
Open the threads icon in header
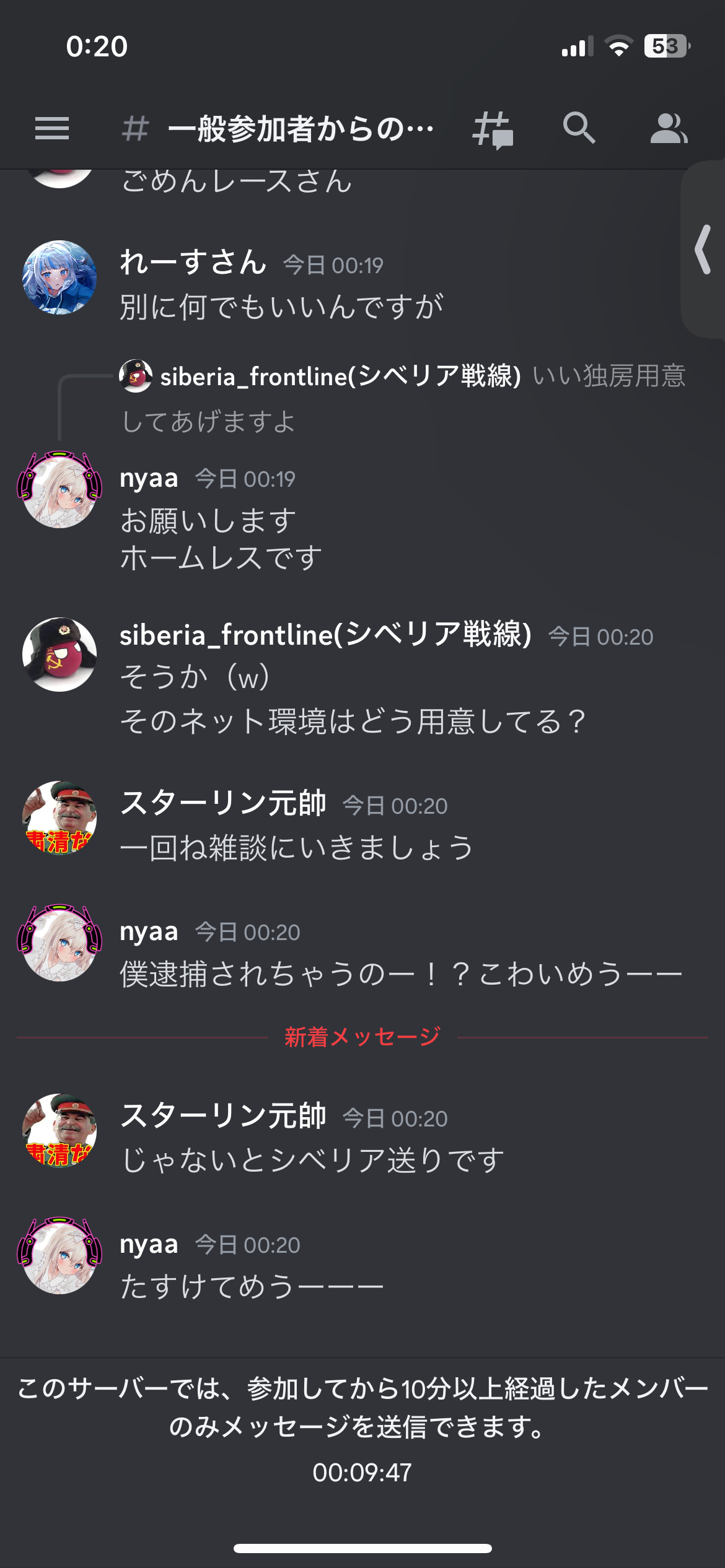pyautogui.click(x=493, y=129)
